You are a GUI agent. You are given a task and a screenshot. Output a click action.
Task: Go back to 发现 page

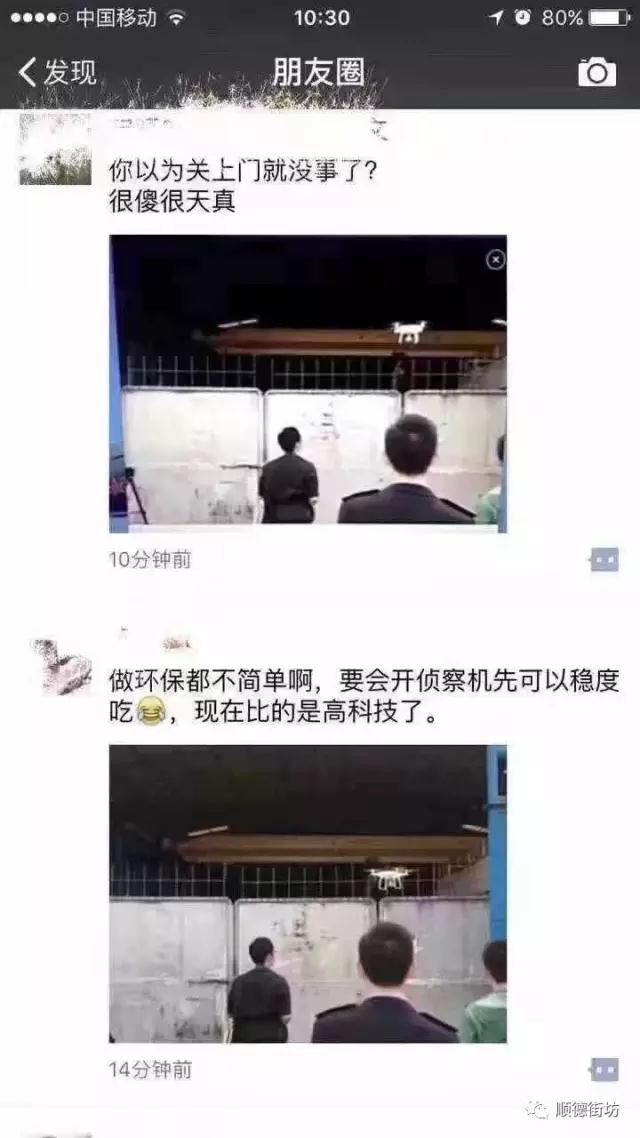point(57,72)
